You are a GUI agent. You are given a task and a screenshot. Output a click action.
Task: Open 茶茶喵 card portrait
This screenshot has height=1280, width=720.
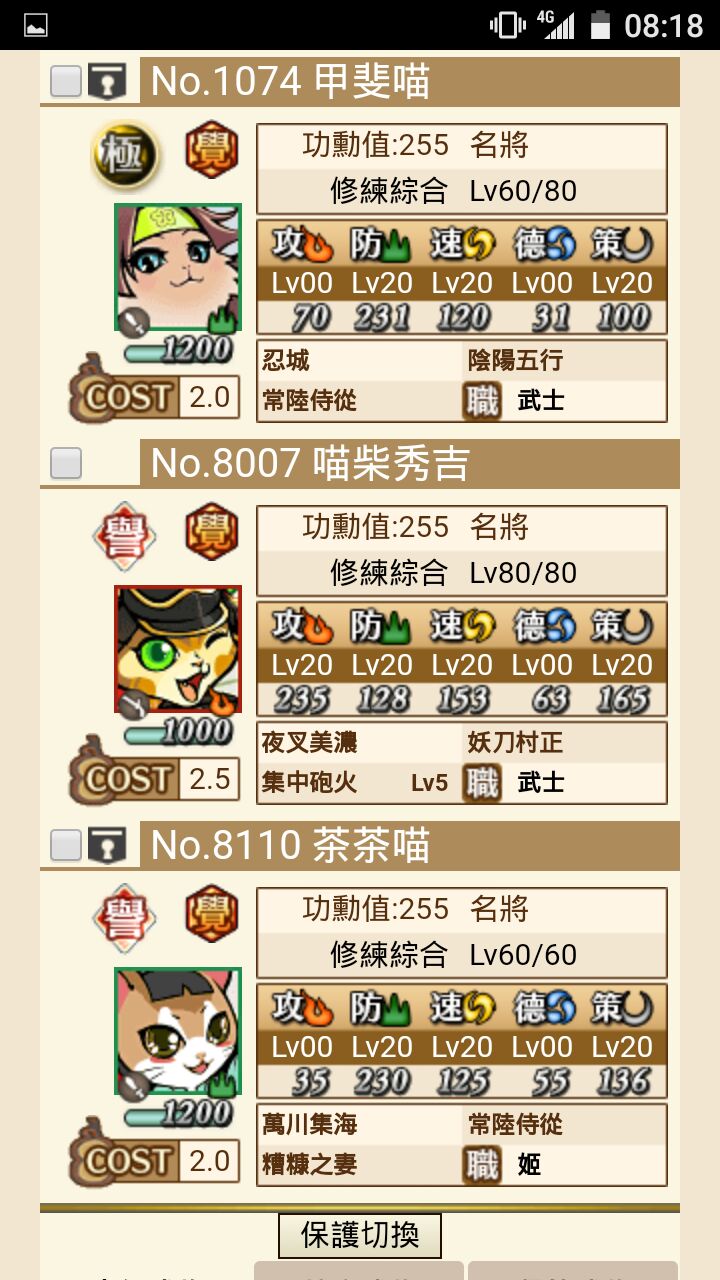[x=178, y=1031]
